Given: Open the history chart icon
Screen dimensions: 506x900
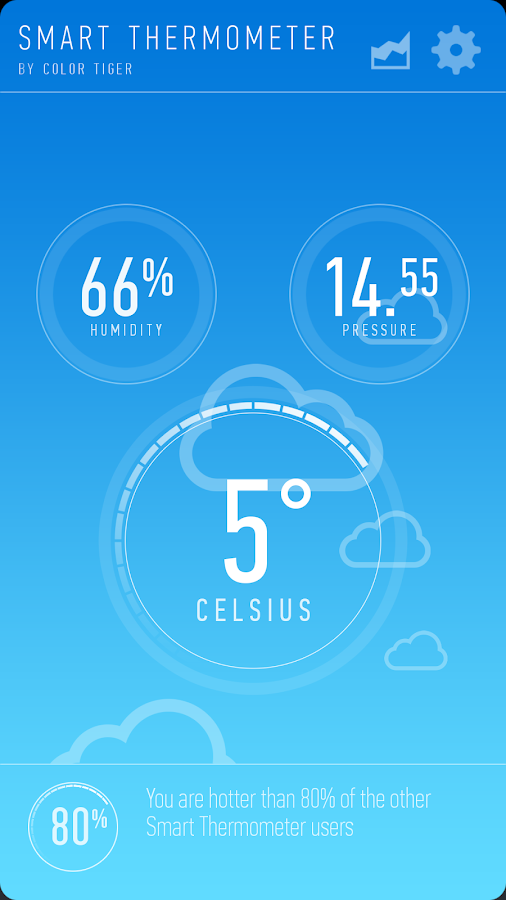Looking at the screenshot, I should pos(391,51).
